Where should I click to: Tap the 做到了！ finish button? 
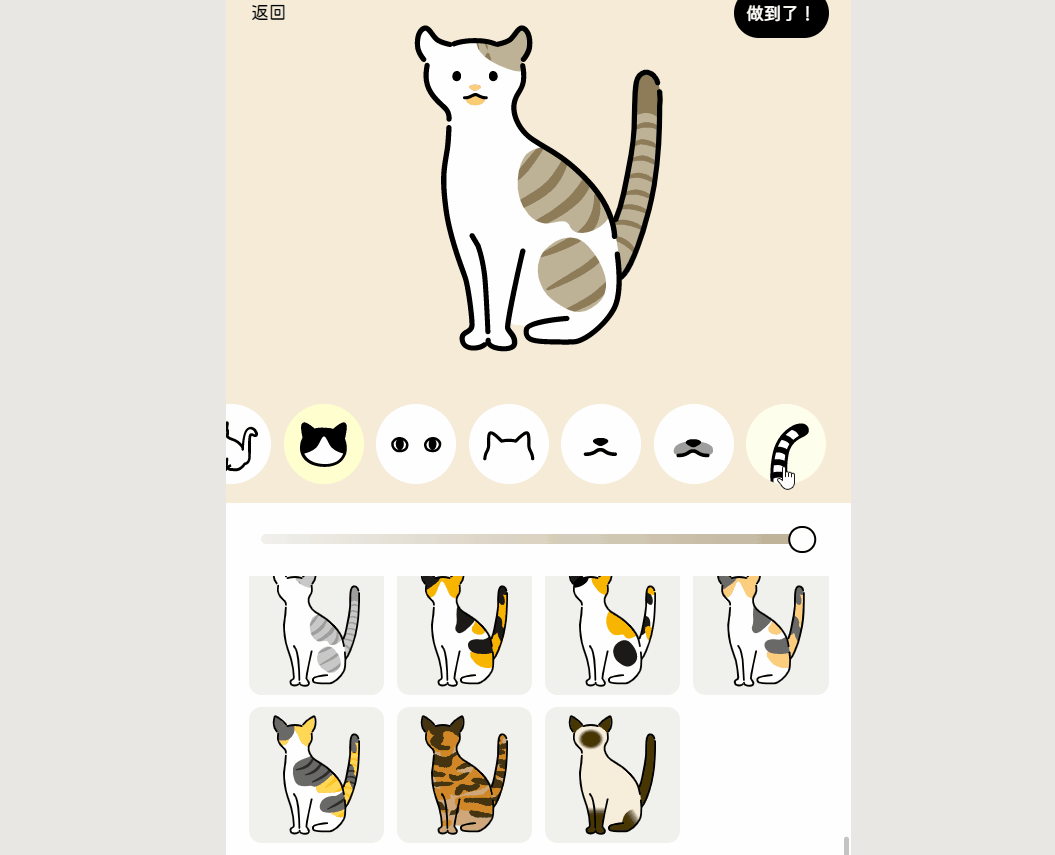[781, 14]
